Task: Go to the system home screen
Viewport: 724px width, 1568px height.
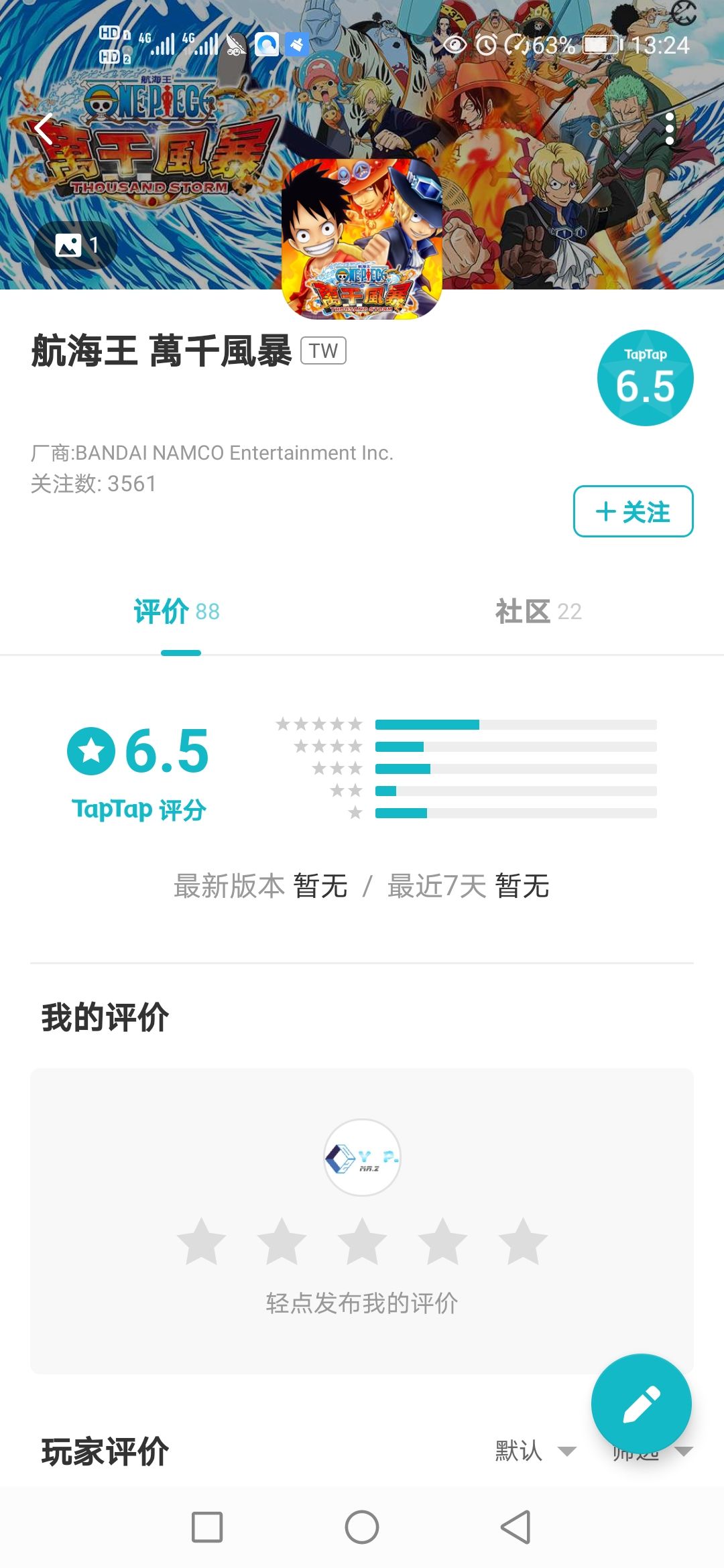Action: (x=362, y=1527)
